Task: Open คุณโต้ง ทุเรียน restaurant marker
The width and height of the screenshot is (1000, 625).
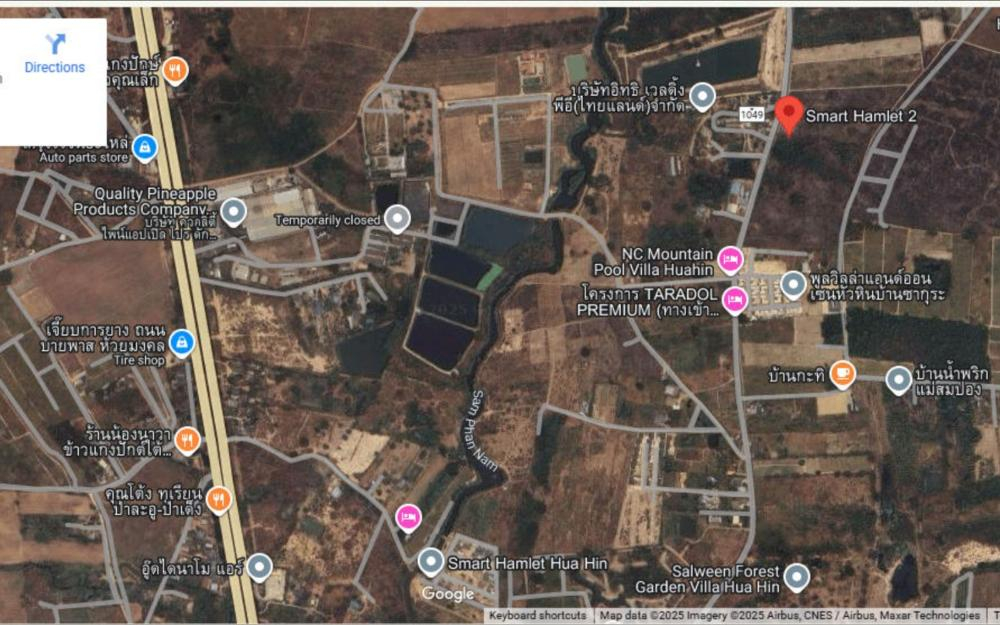Action: [220, 499]
